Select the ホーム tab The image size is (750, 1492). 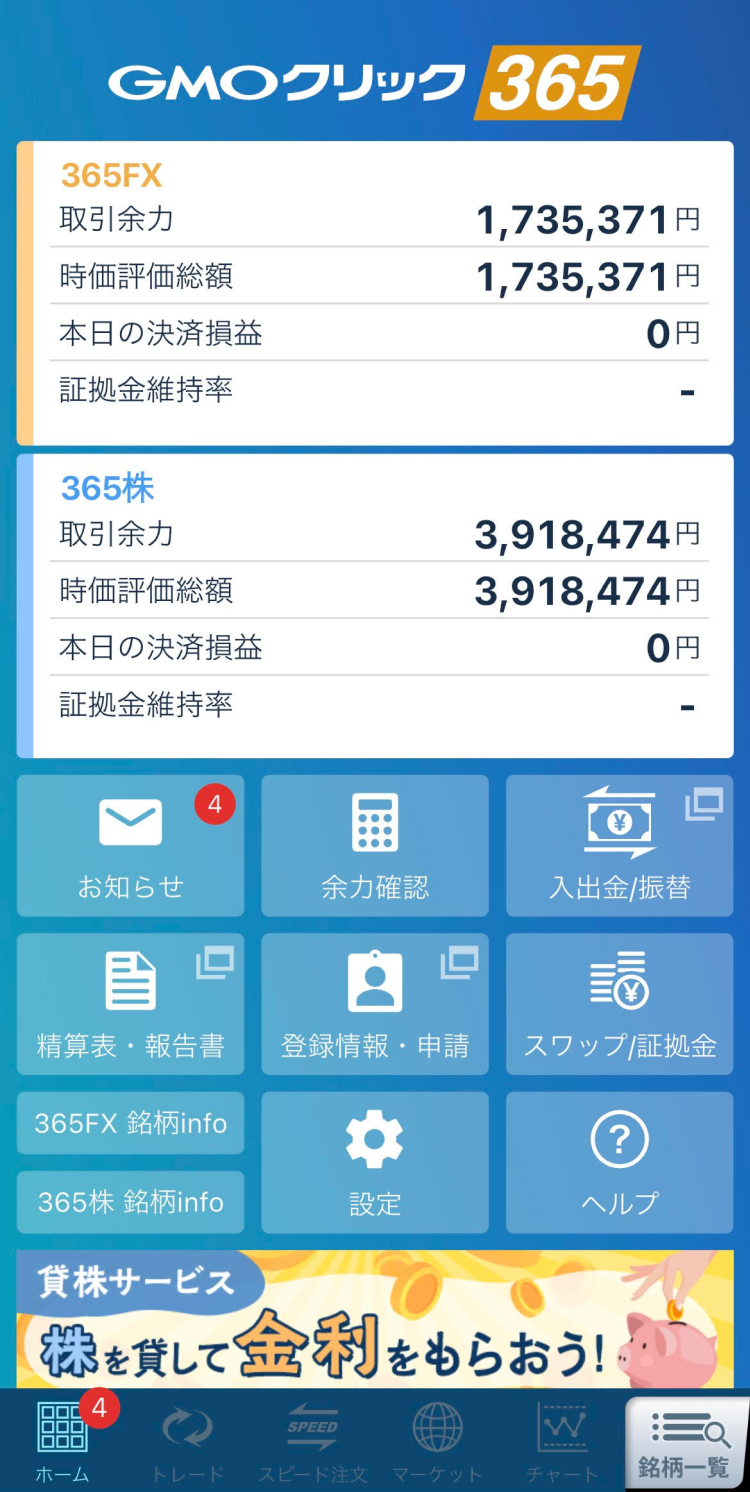[x=62, y=1442]
